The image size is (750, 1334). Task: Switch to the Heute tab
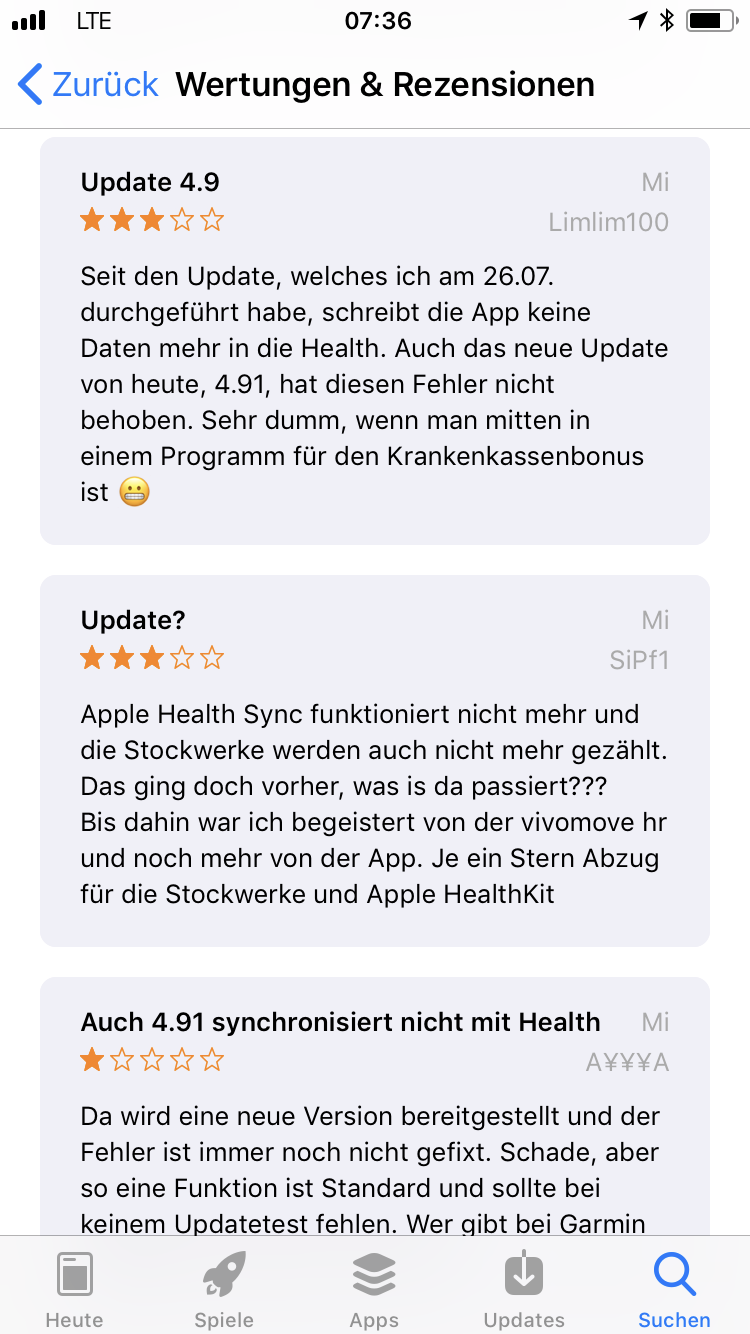coord(74,1290)
